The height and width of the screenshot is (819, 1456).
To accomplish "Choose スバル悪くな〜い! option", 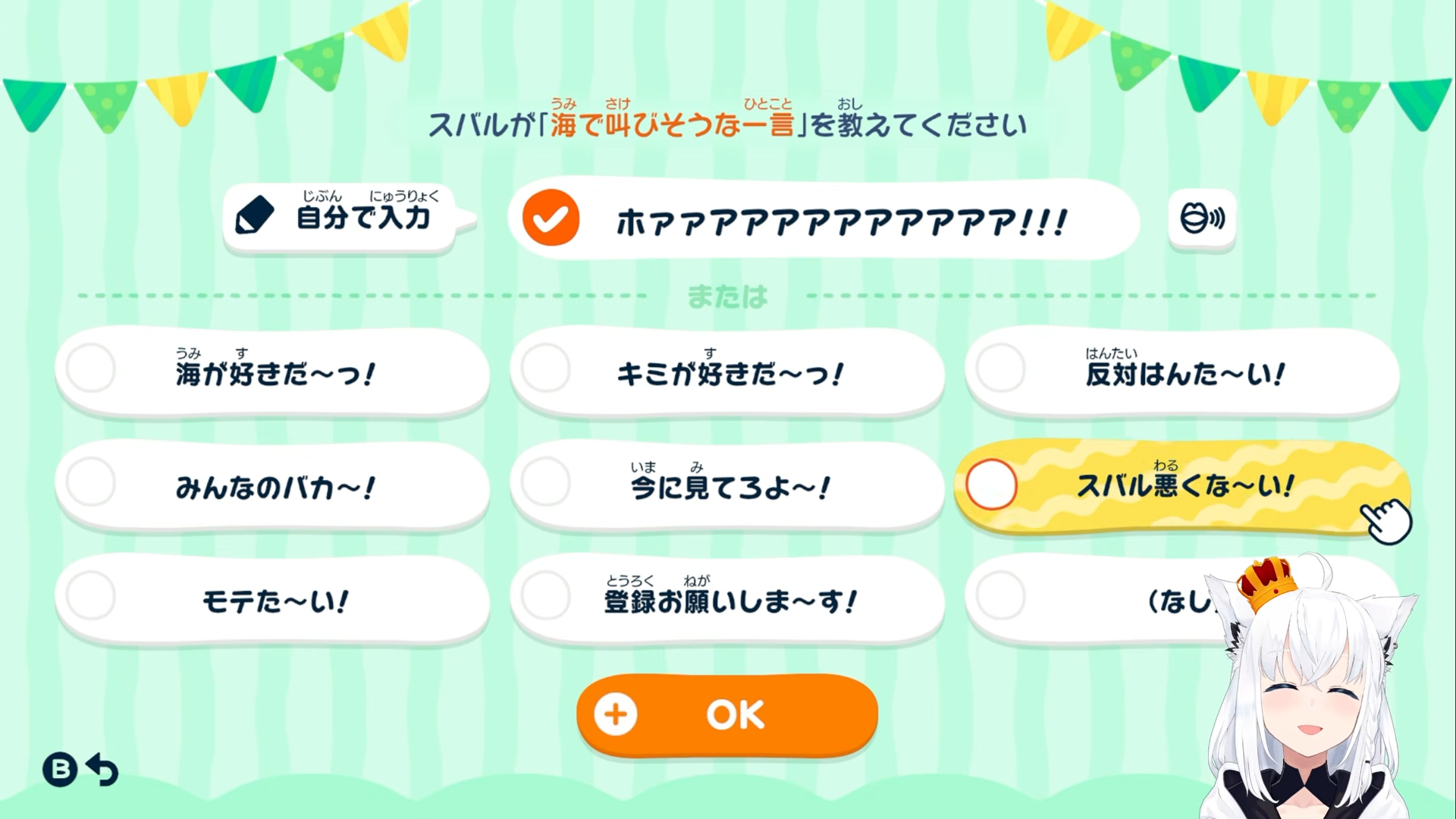I will [1182, 485].
